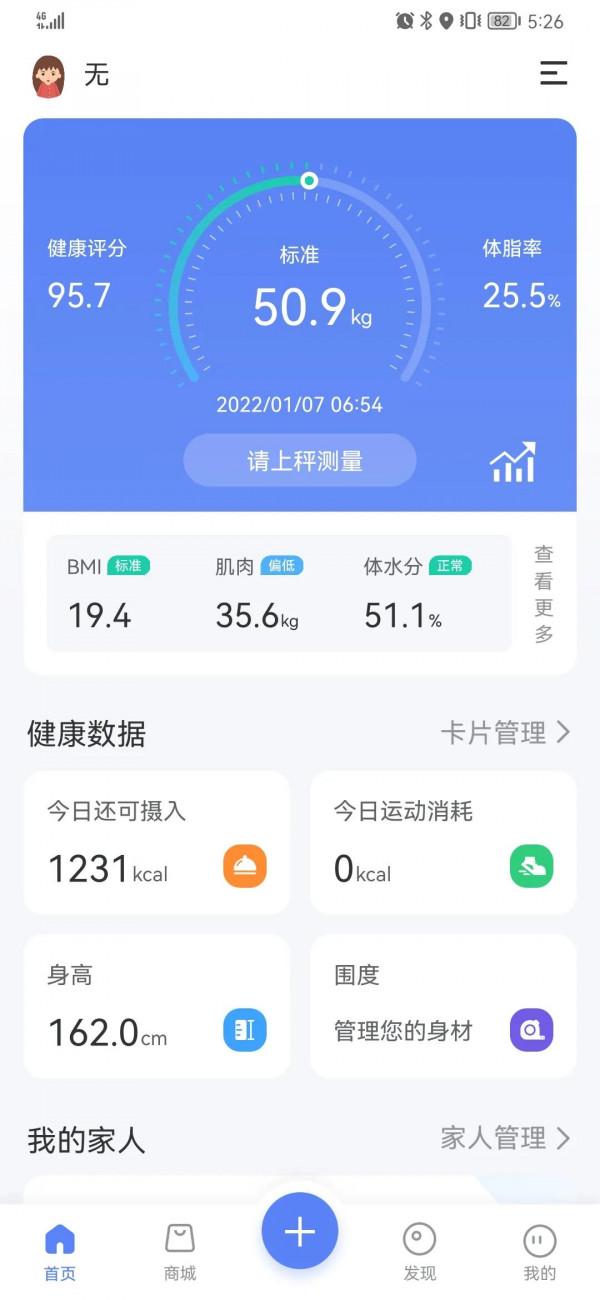The height and width of the screenshot is (1300, 600).
Task: Open the 身高 height card
Action: coord(157,1006)
